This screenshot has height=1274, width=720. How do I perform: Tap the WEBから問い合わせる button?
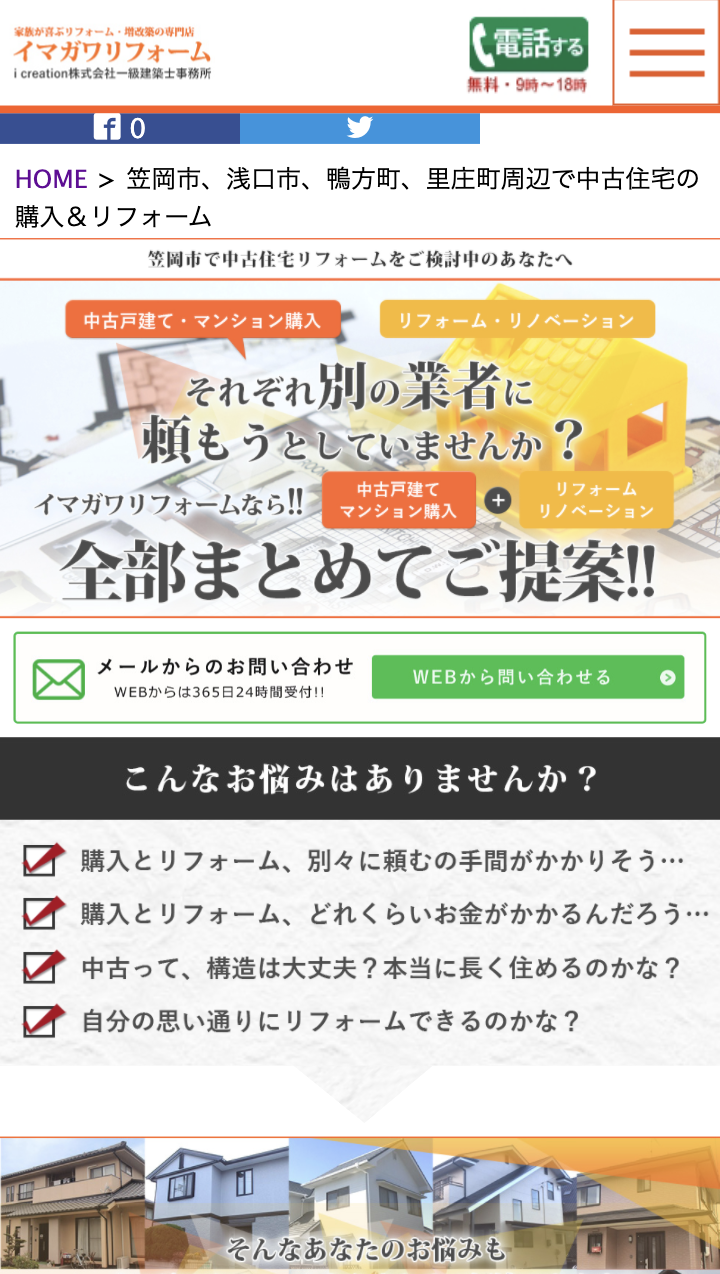(x=528, y=677)
